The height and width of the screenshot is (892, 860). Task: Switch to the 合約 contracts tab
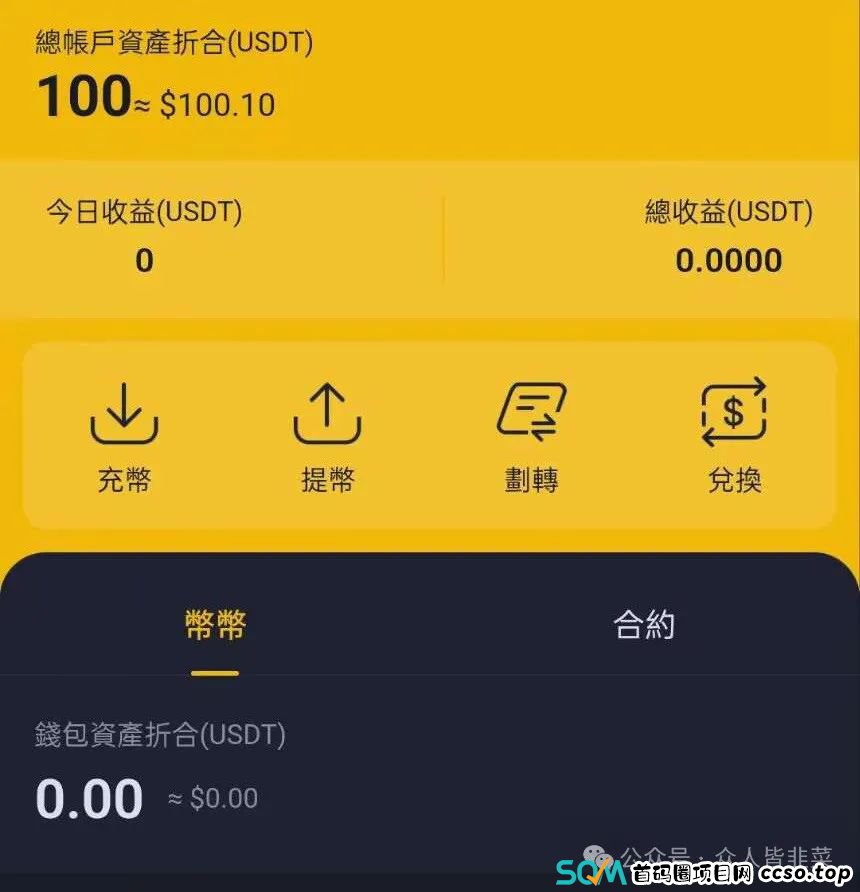point(645,624)
